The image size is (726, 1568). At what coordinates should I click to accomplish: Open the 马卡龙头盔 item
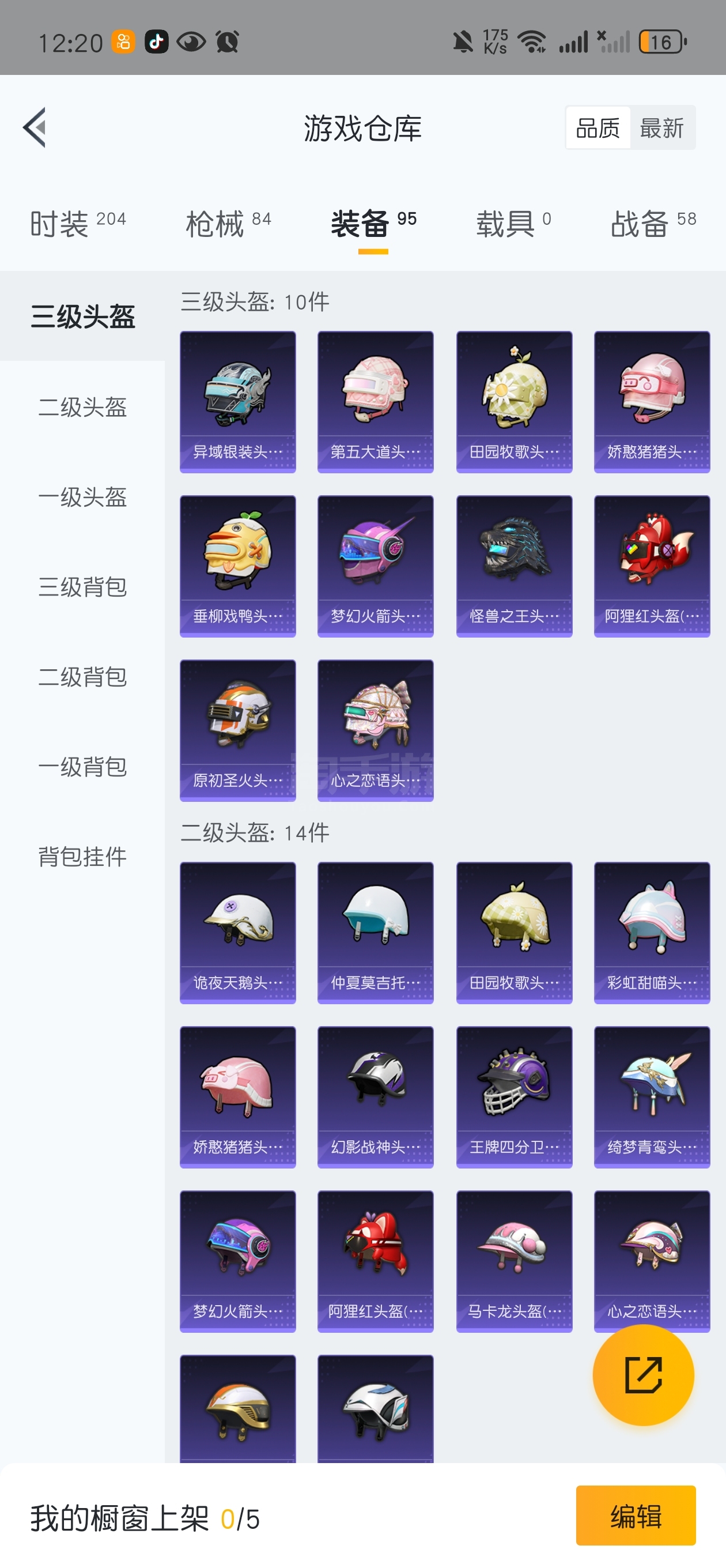tap(513, 1261)
